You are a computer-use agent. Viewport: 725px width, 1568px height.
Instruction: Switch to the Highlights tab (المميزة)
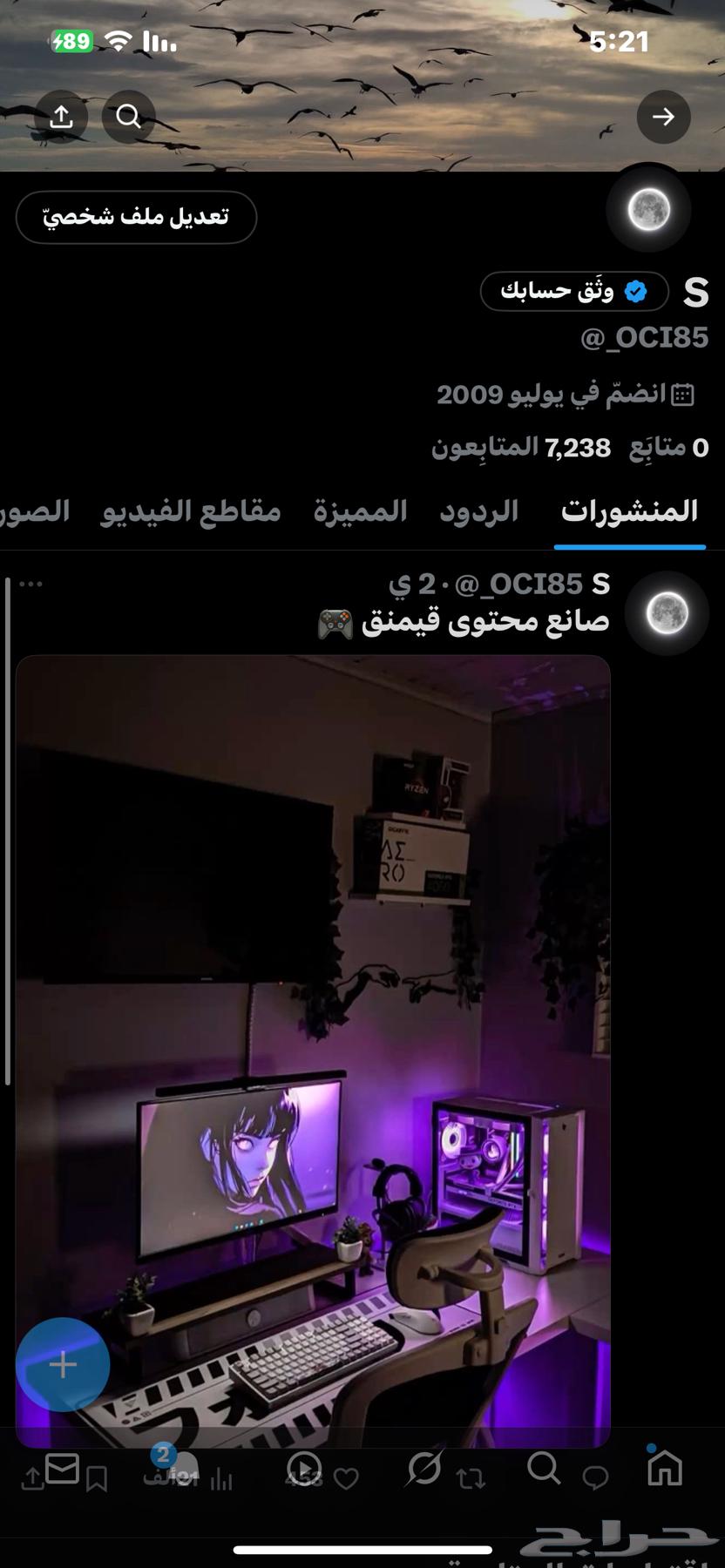tap(360, 511)
